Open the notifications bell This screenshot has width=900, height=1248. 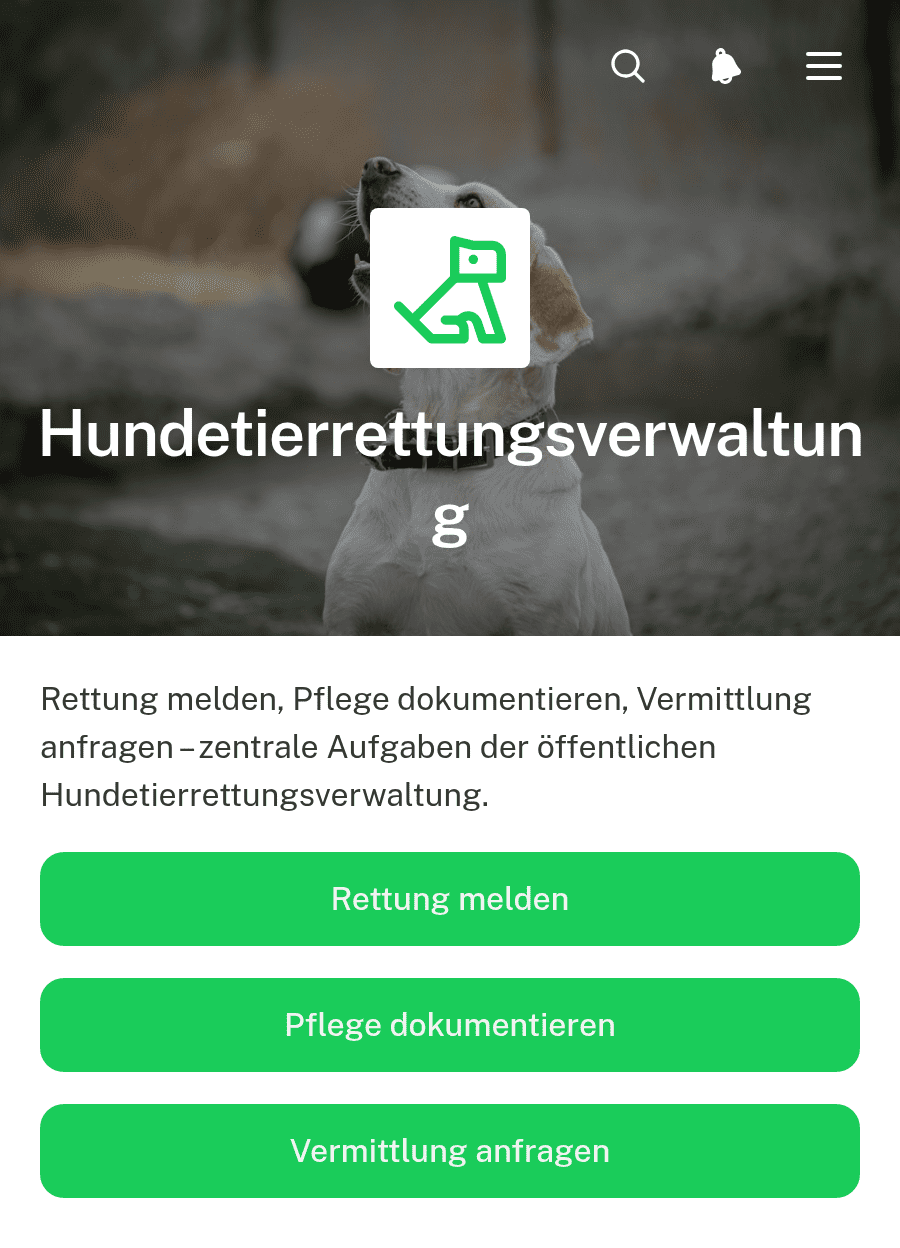click(x=726, y=67)
